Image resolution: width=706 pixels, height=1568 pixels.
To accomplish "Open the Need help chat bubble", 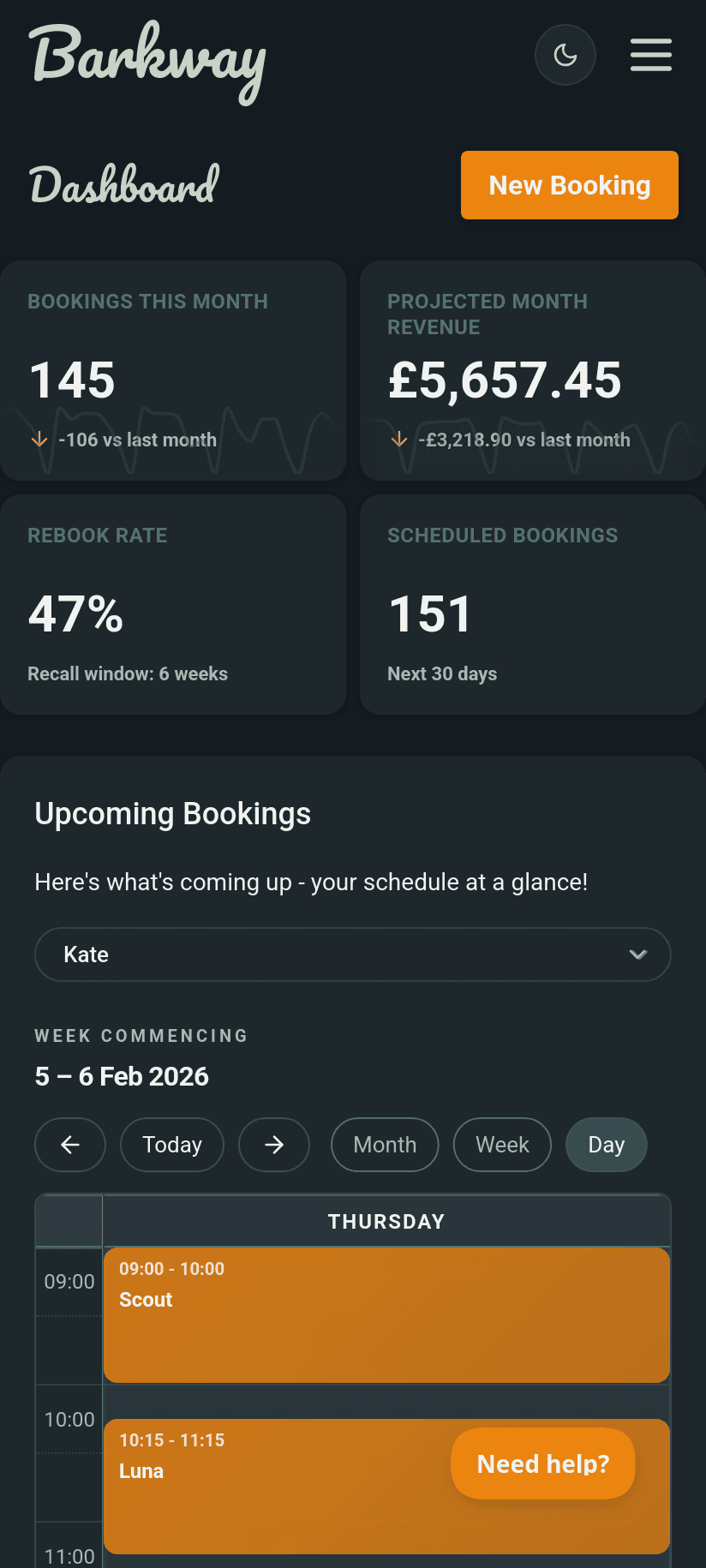I will click(x=542, y=1463).
